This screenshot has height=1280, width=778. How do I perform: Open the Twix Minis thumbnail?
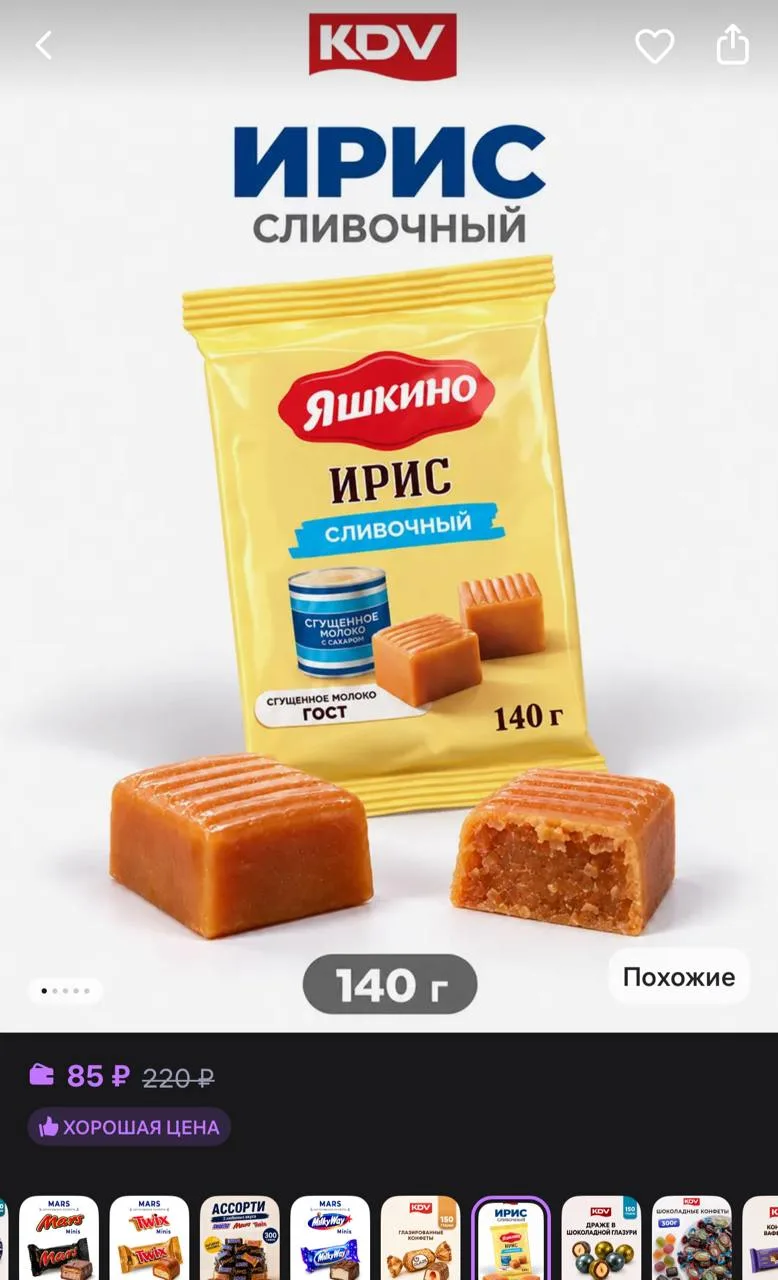[x=149, y=1238]
